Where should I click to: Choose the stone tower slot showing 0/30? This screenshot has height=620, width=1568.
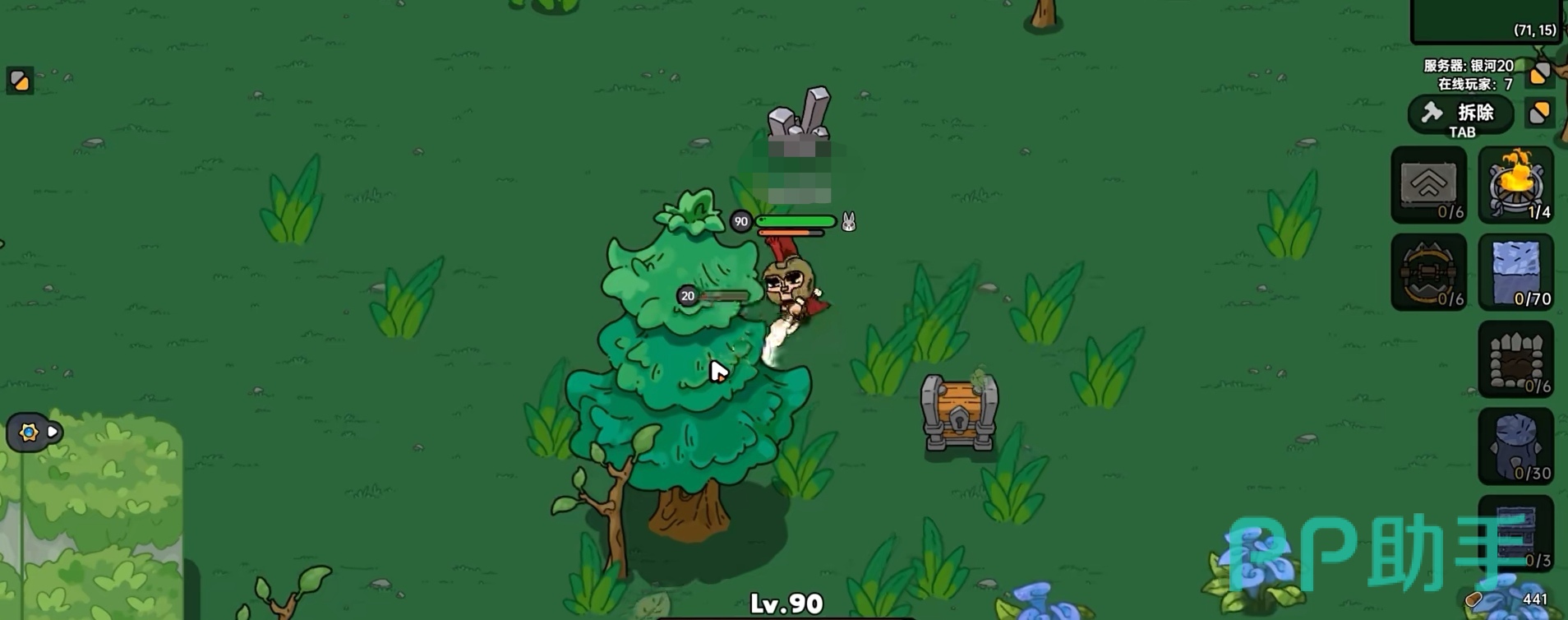1515,446
